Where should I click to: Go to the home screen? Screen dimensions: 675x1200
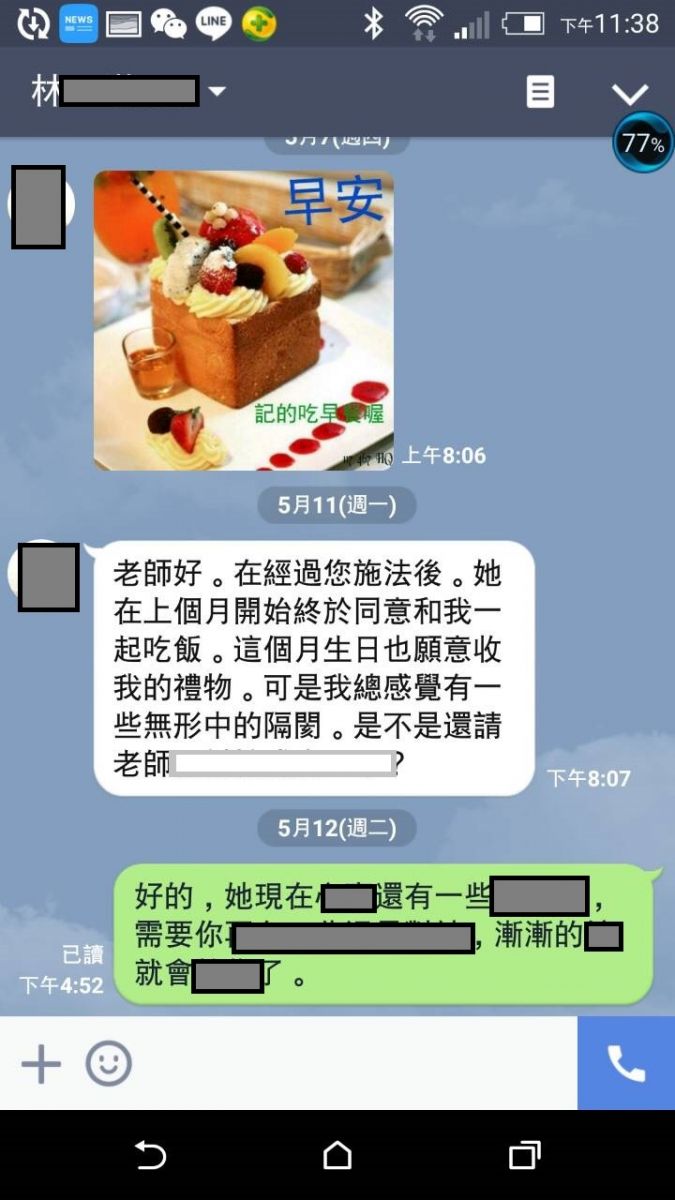click(338, 1156)
